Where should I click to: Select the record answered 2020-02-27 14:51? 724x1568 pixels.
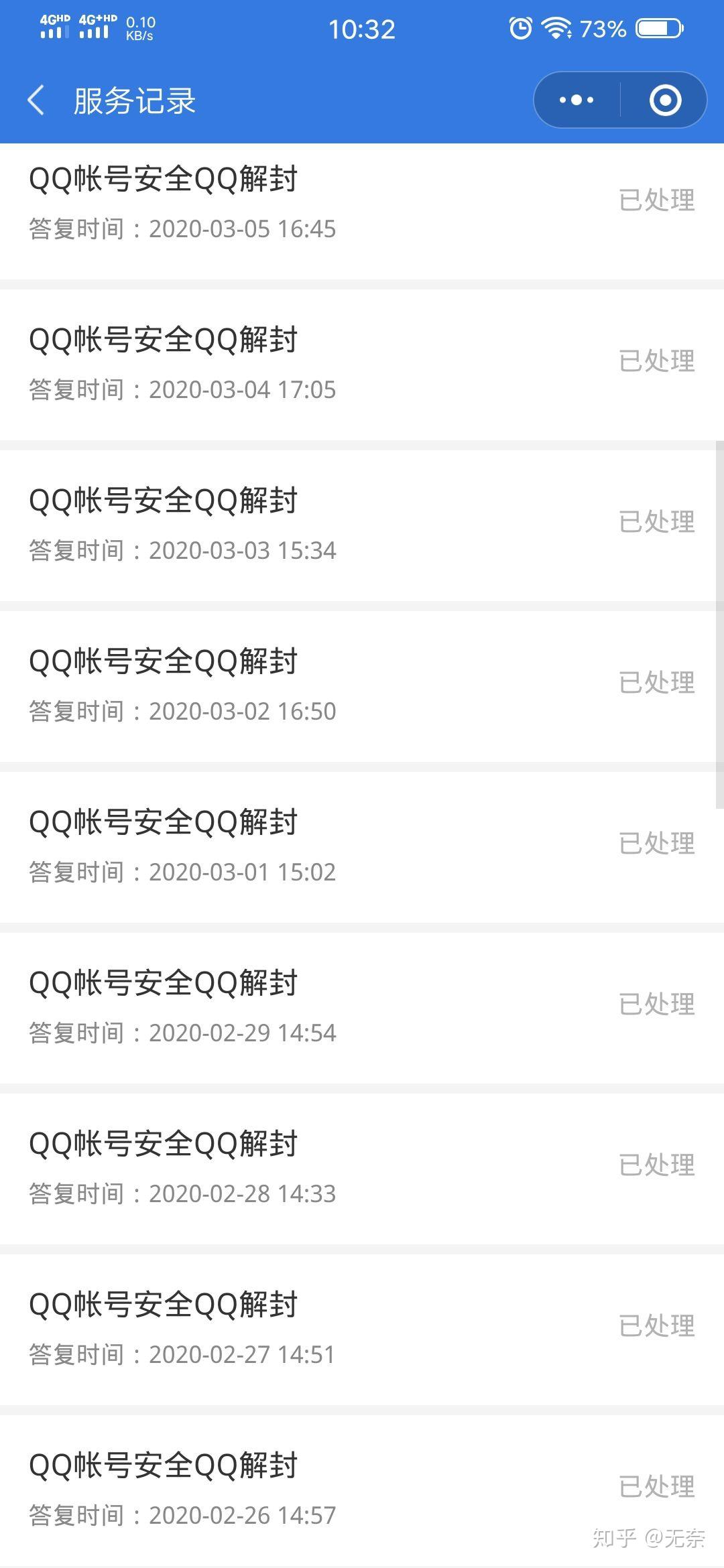point(362,1329)
